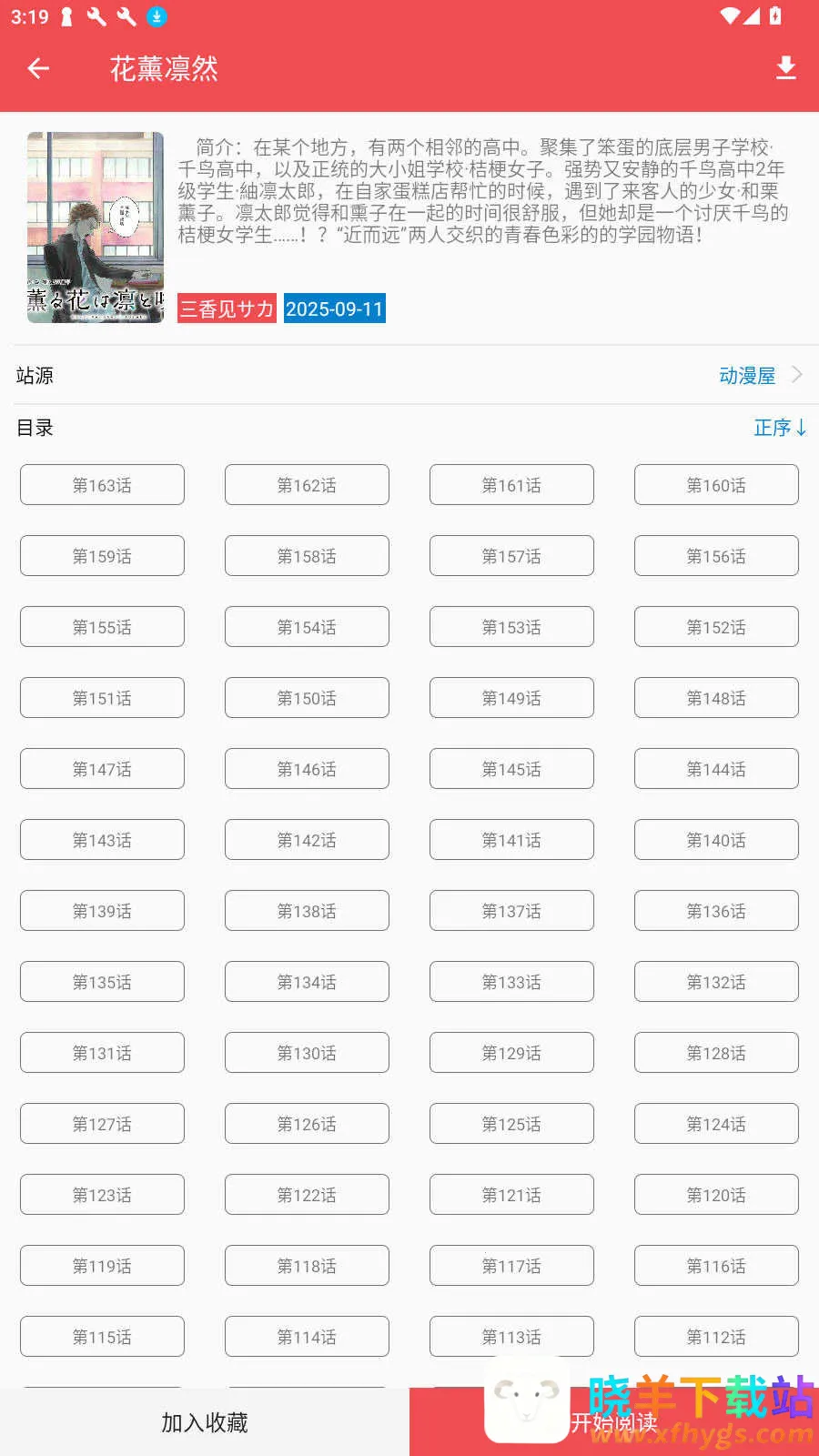Select chapter 第124话
The image size is (819, 1456).
coord(716,1124)
